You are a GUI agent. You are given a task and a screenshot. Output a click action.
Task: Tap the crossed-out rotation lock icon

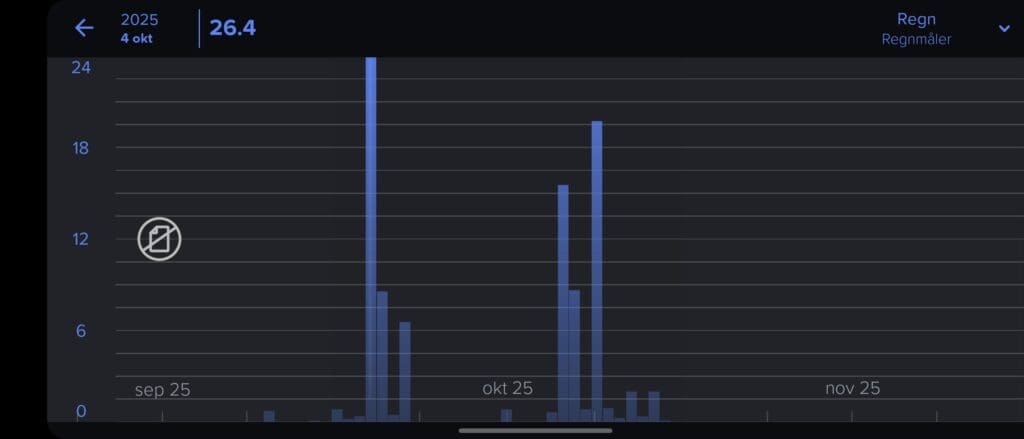pyautogui.click(x=159, y=239)
